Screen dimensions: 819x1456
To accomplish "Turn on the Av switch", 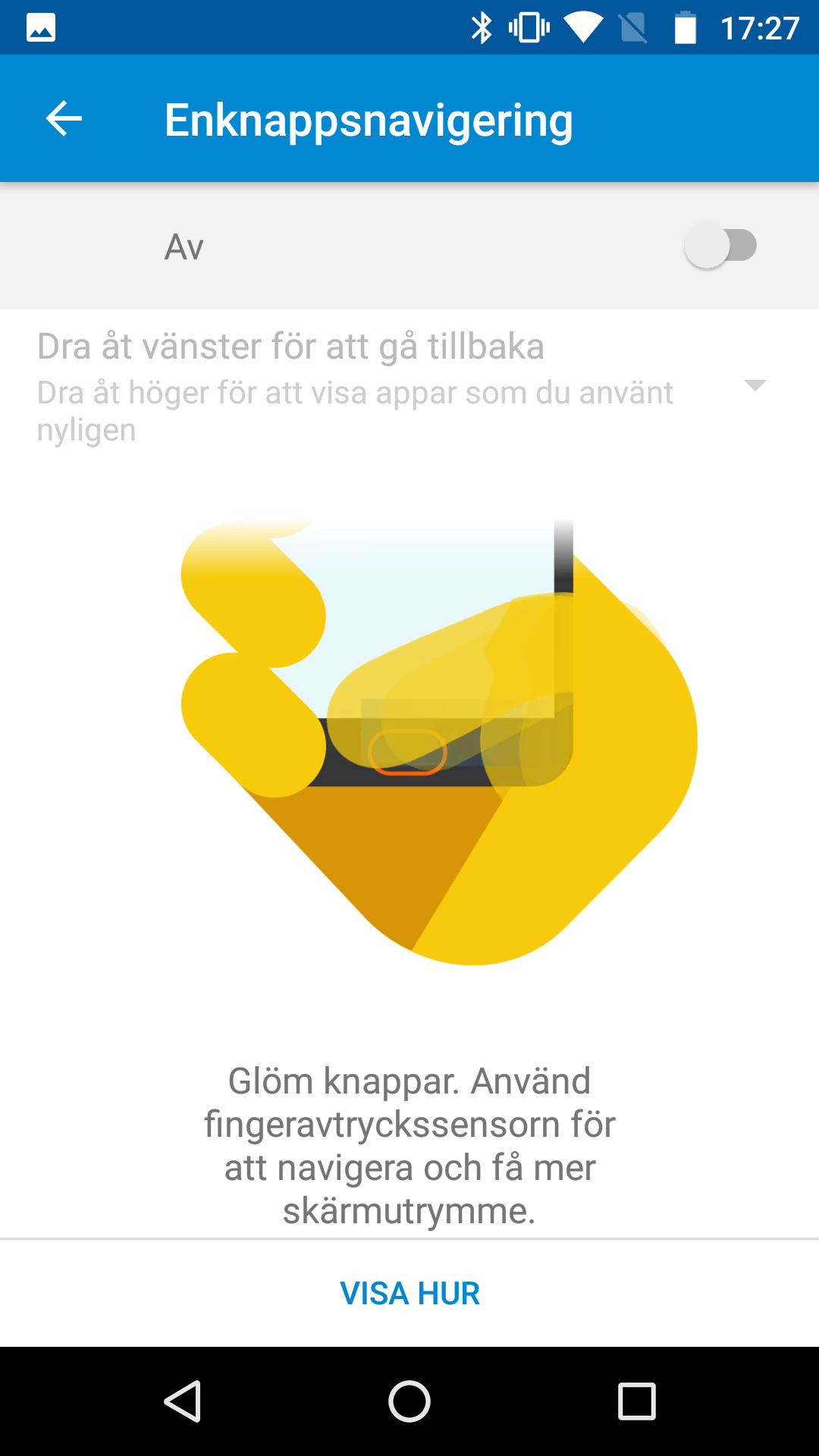I will click(x=720, y=246).
